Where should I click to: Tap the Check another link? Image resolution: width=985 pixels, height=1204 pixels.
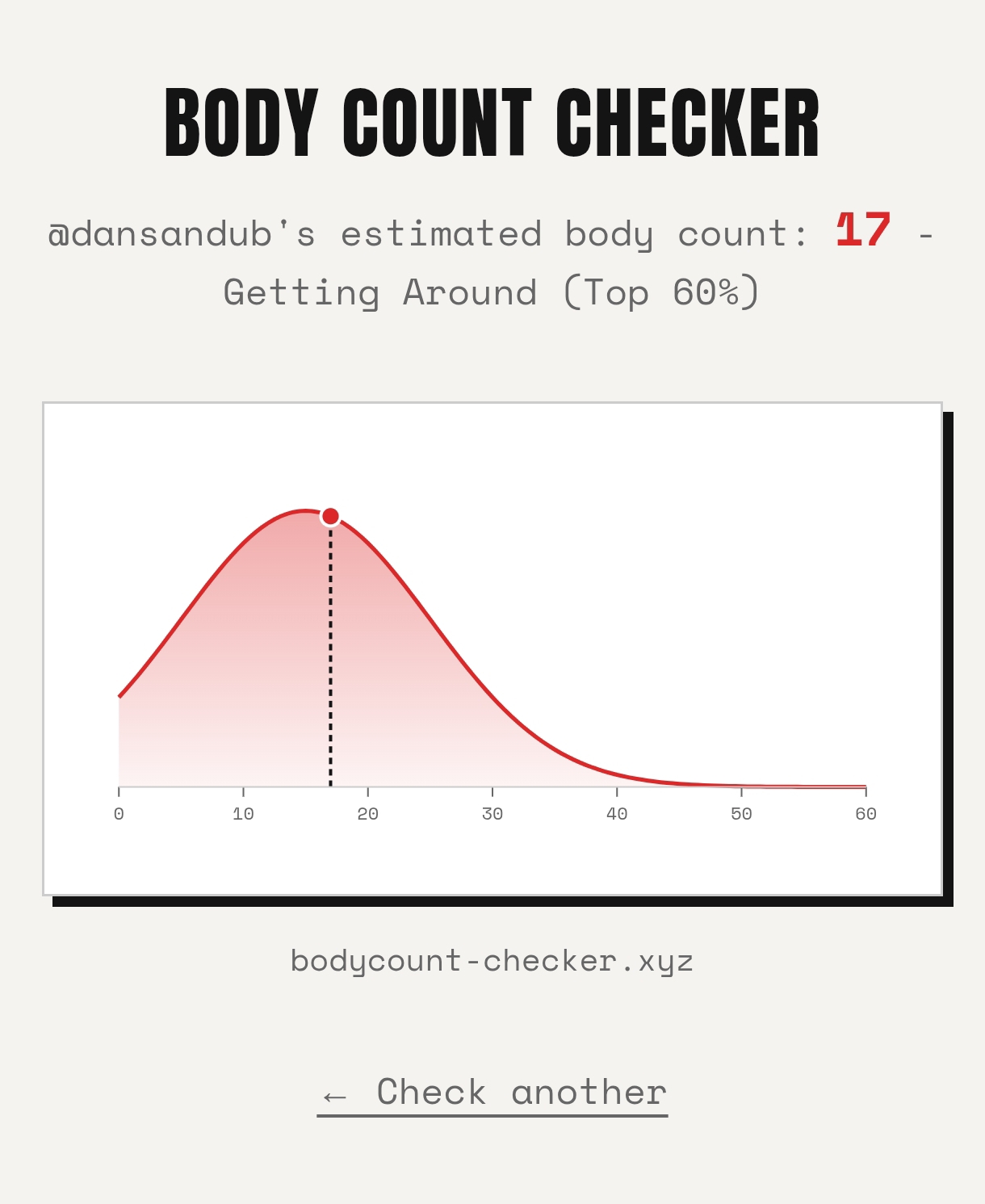point(492,1093)
